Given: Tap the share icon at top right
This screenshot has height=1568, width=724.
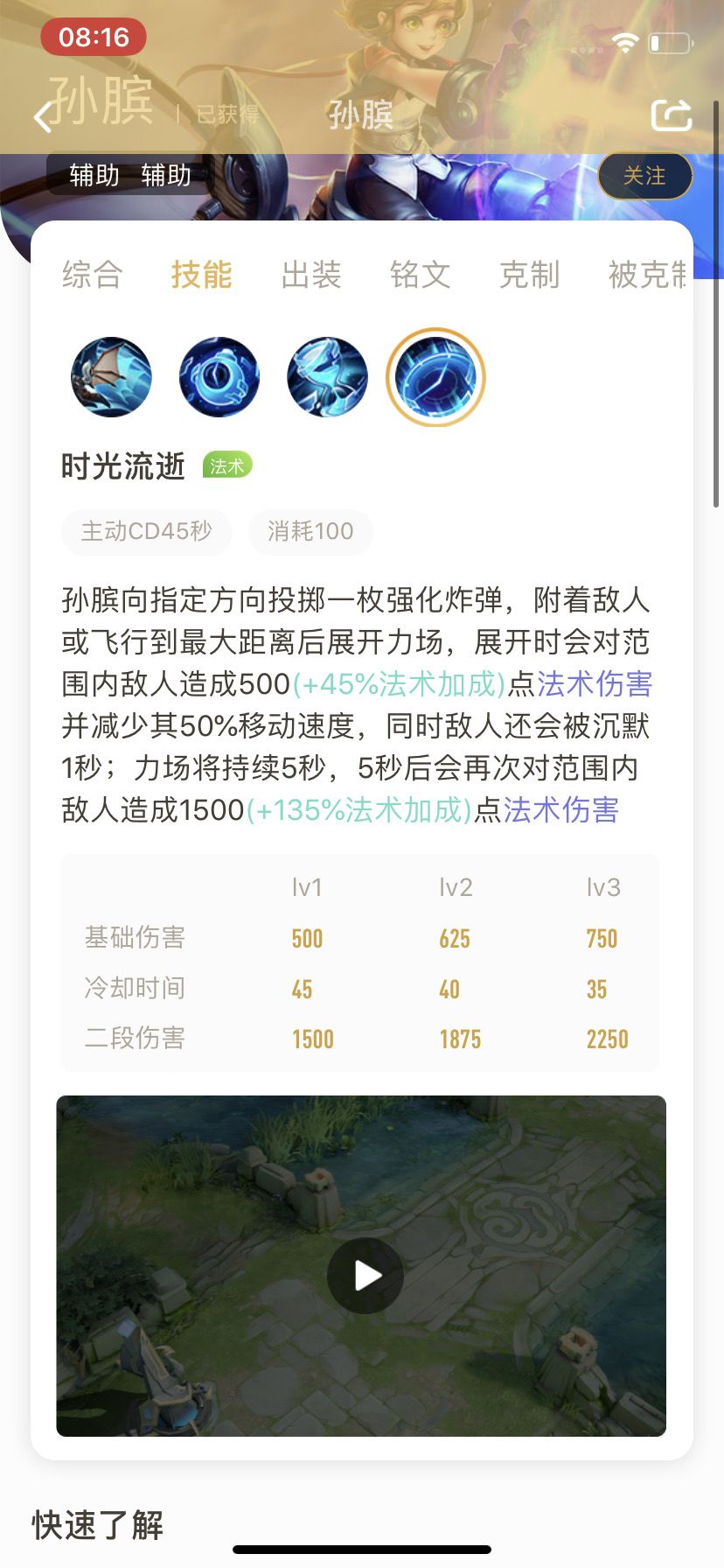Looking at the screenshot, I should tap(672, 114).
